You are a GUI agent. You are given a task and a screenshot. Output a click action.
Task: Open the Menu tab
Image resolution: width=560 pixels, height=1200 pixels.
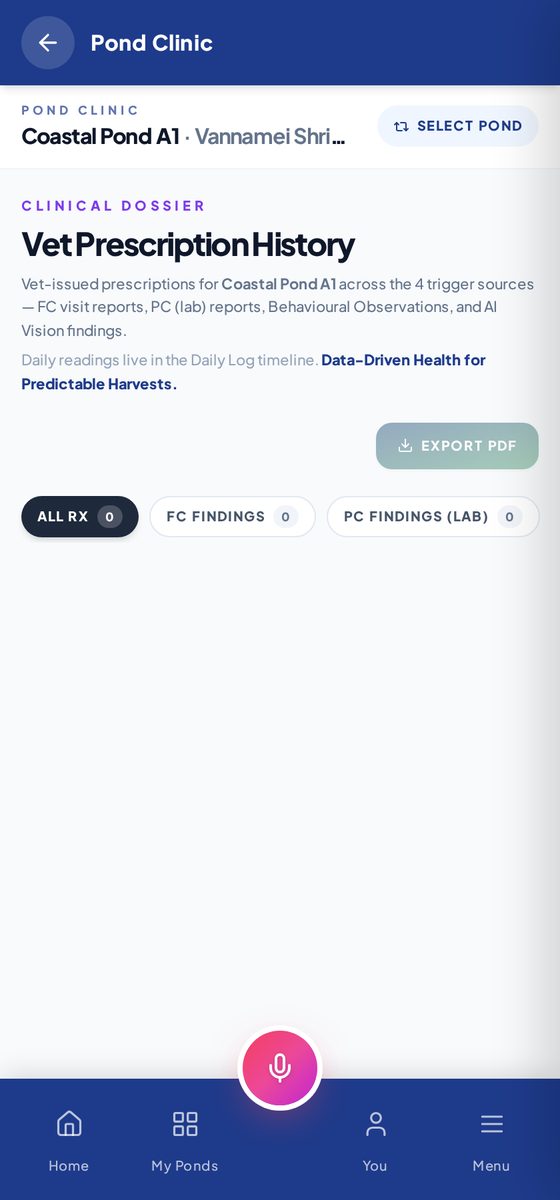[x=491, y=1140]
